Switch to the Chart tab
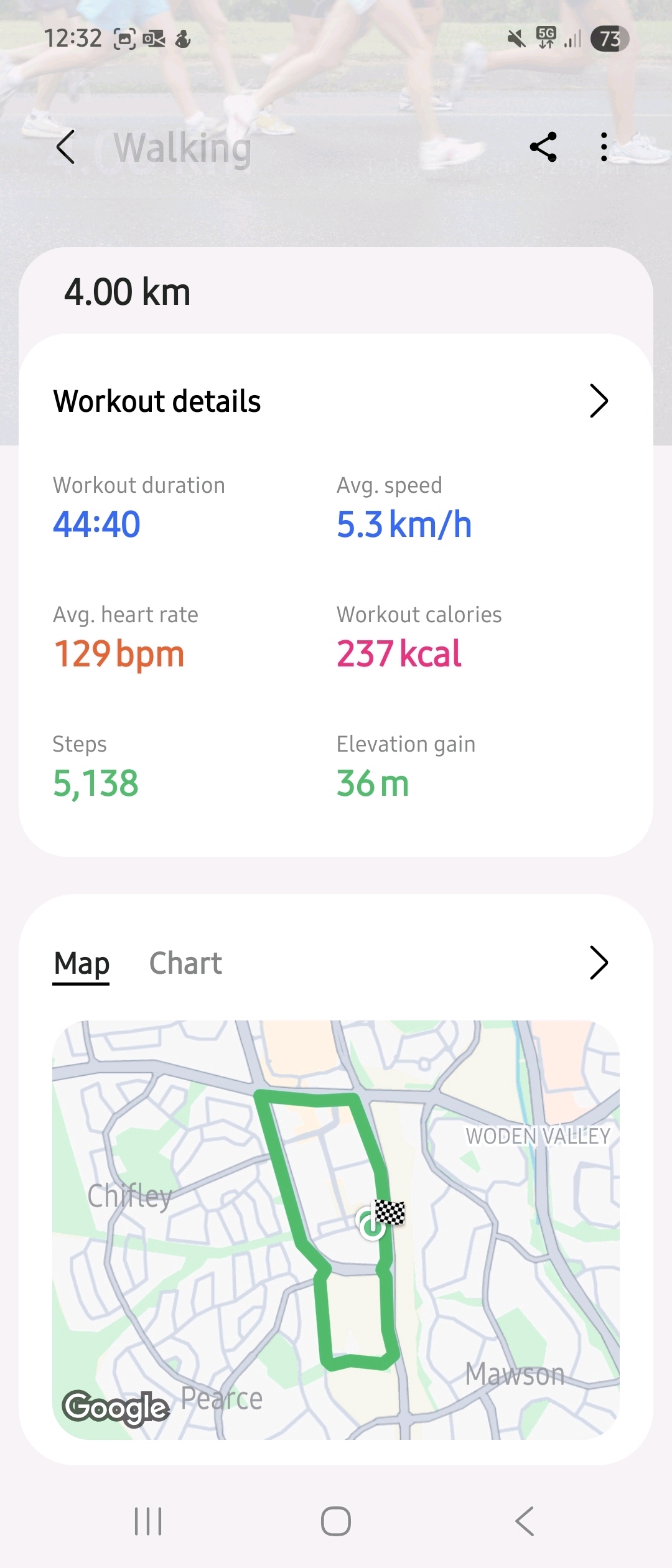 point(185,963)
